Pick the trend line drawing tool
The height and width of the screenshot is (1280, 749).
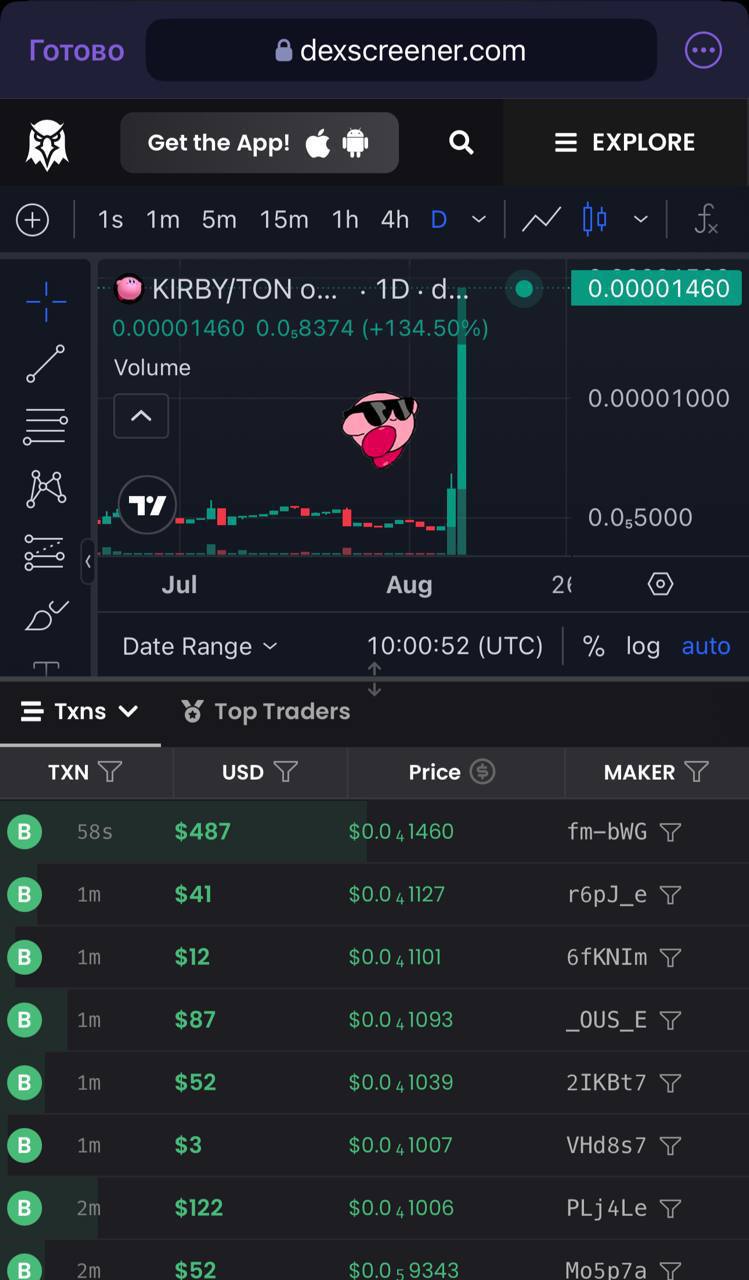(x=46, y=364)
